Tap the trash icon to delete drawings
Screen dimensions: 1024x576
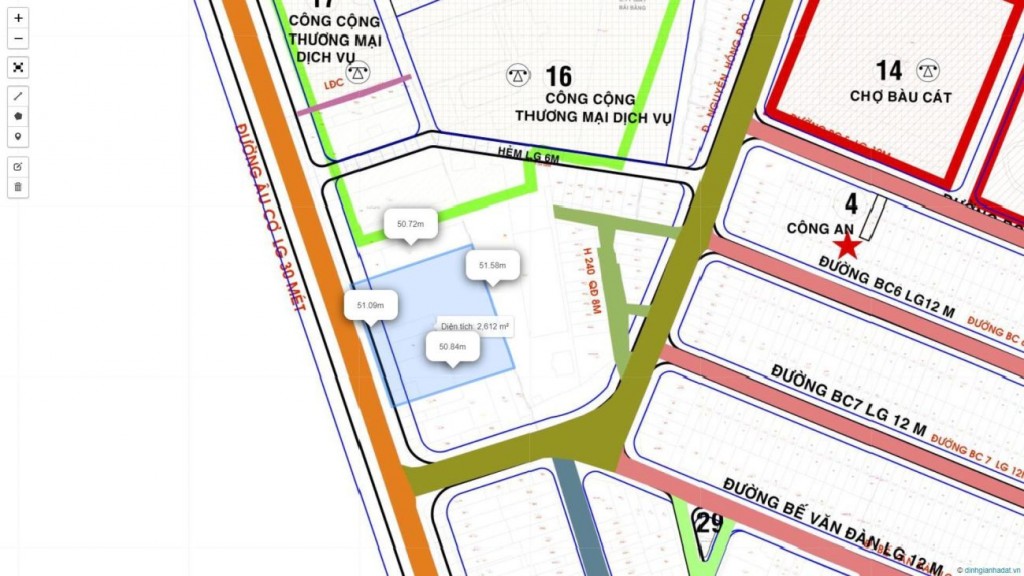(x=18, y=187)
